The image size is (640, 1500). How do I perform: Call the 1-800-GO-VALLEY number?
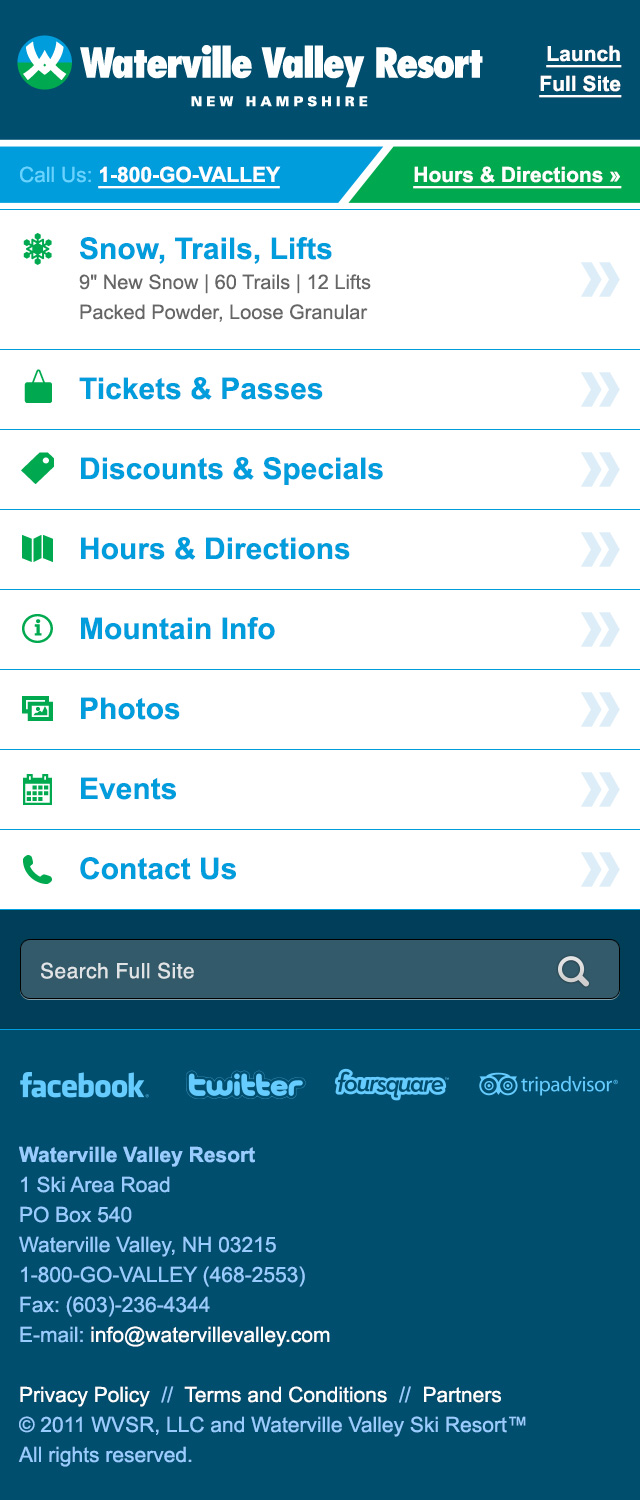point(189,175)
